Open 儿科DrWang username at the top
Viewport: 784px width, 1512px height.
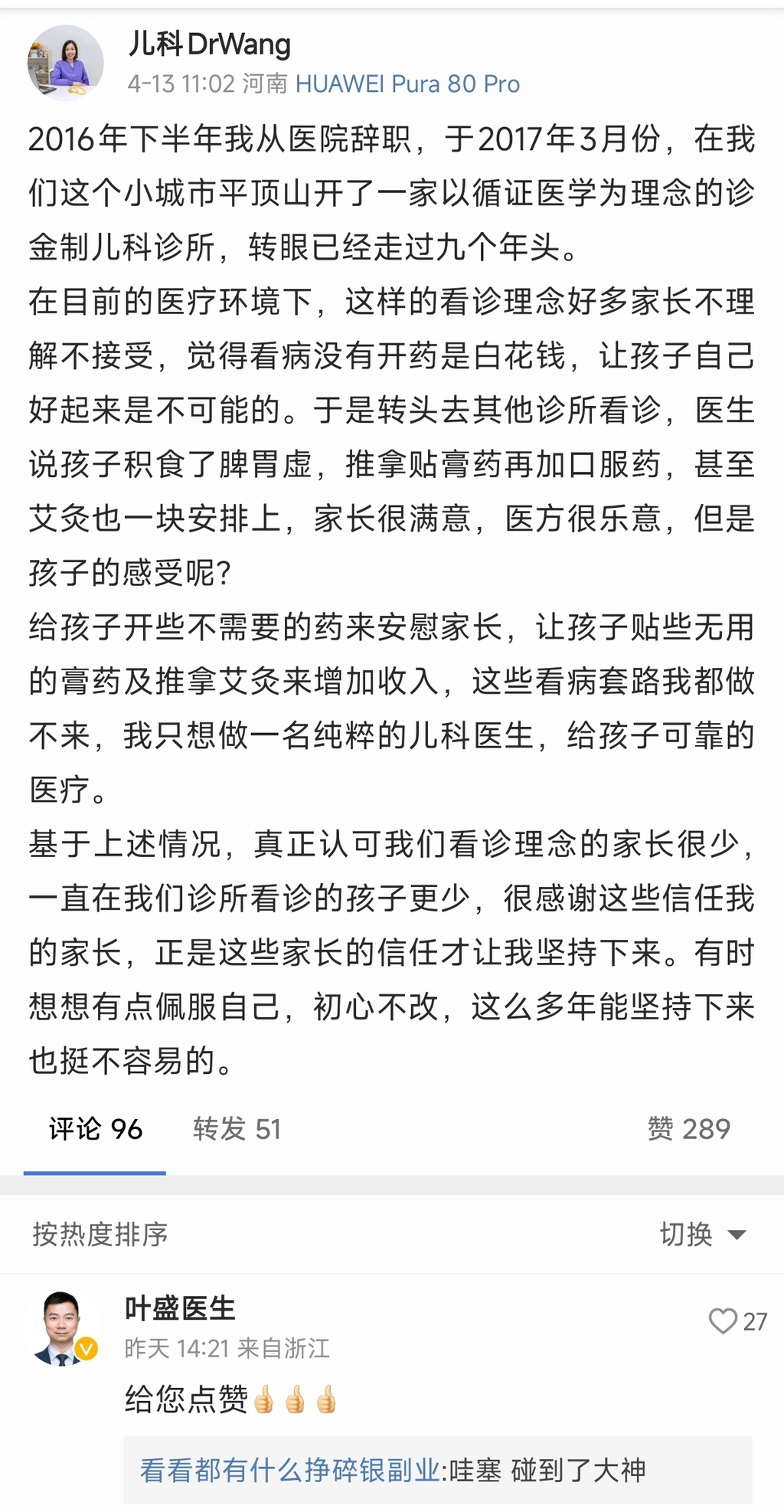pos(210,44)
